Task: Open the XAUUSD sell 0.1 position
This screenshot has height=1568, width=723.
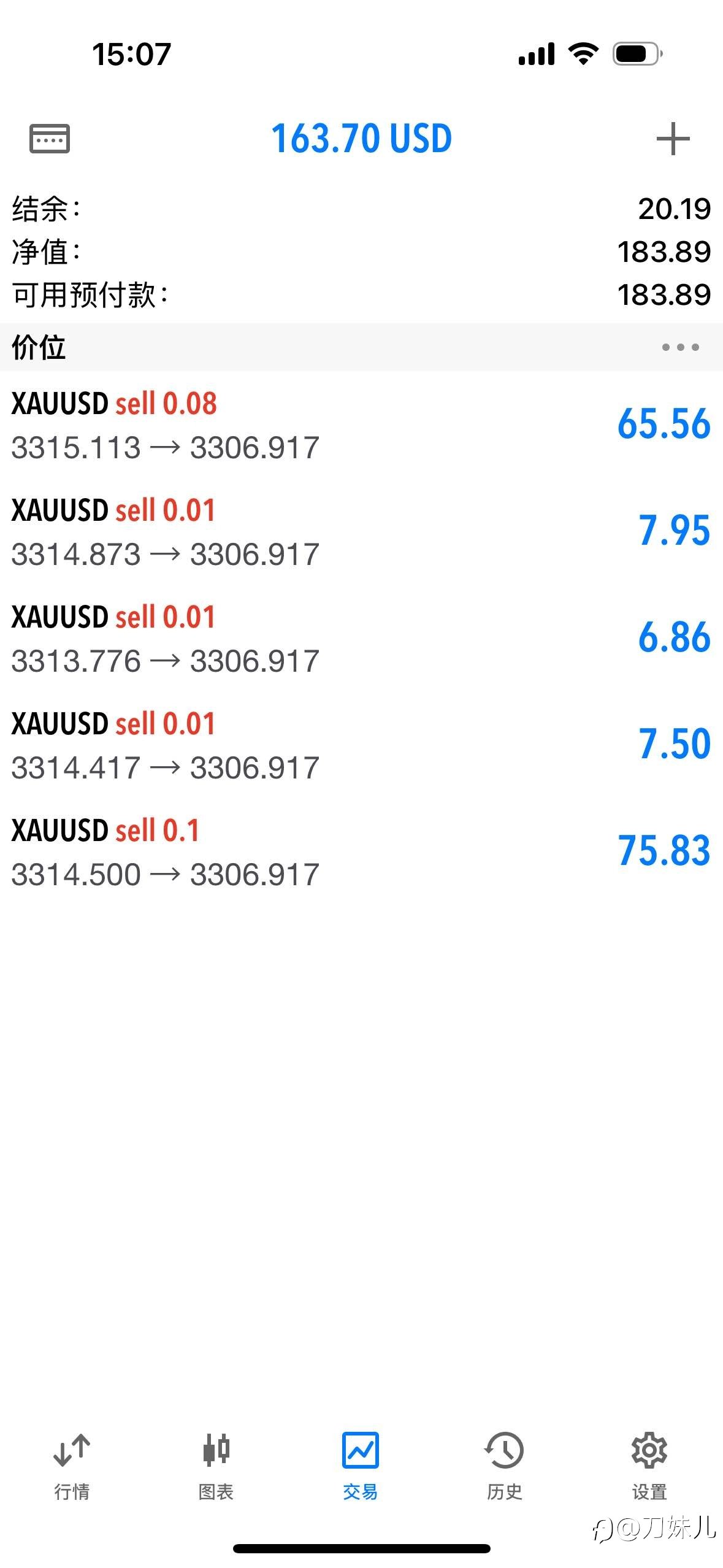Action: 361,851
